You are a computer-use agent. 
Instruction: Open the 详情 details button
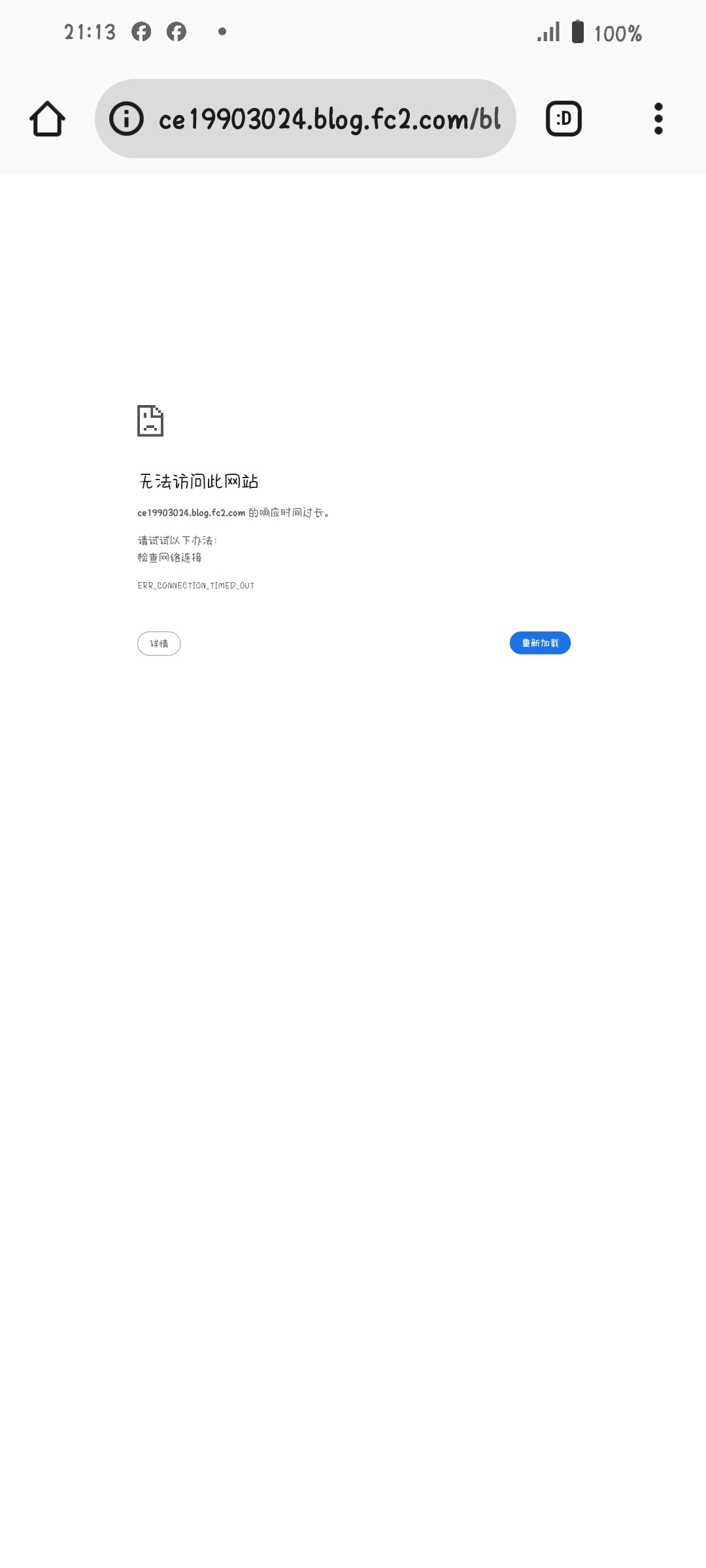tap(158, 644)
